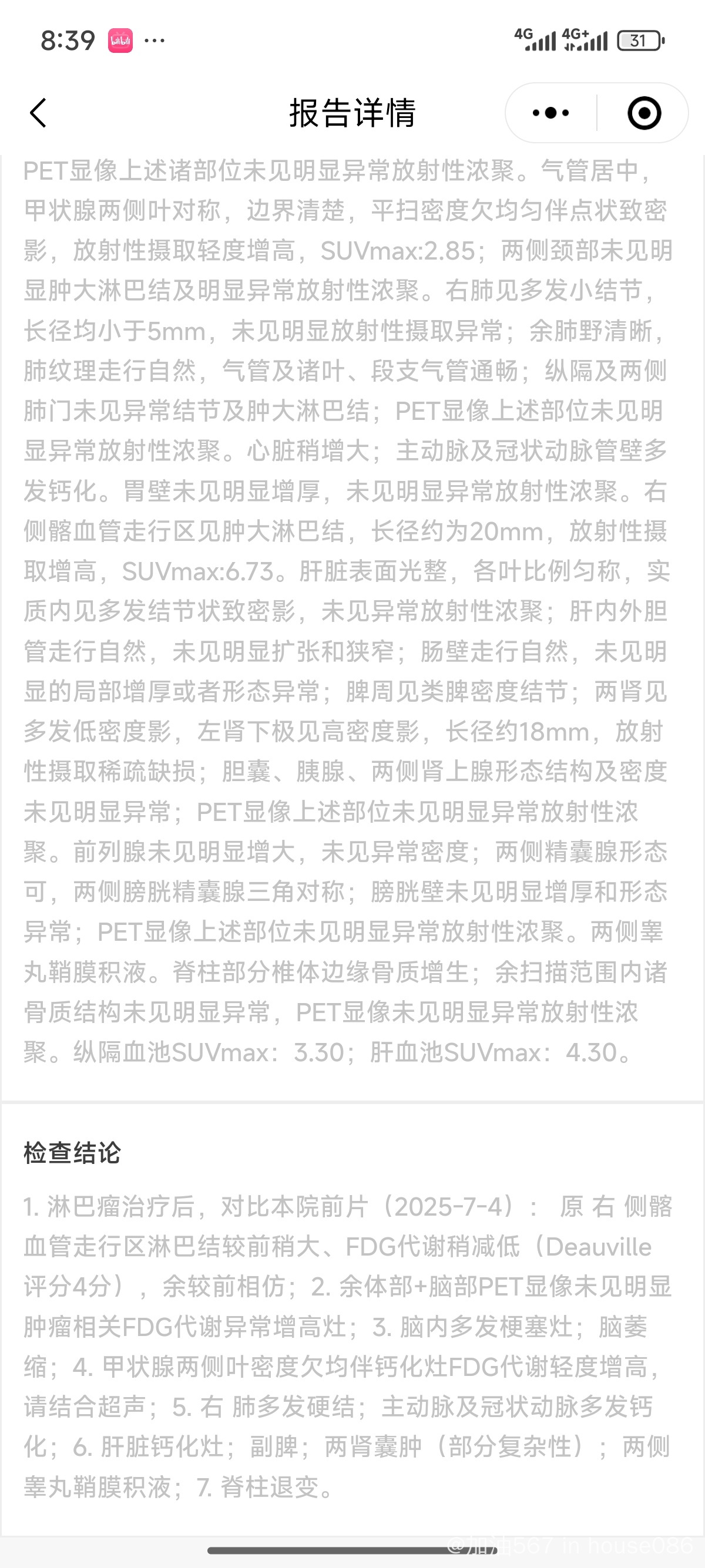
Task: Open the mini program three-dot menu
Action: 550,113
